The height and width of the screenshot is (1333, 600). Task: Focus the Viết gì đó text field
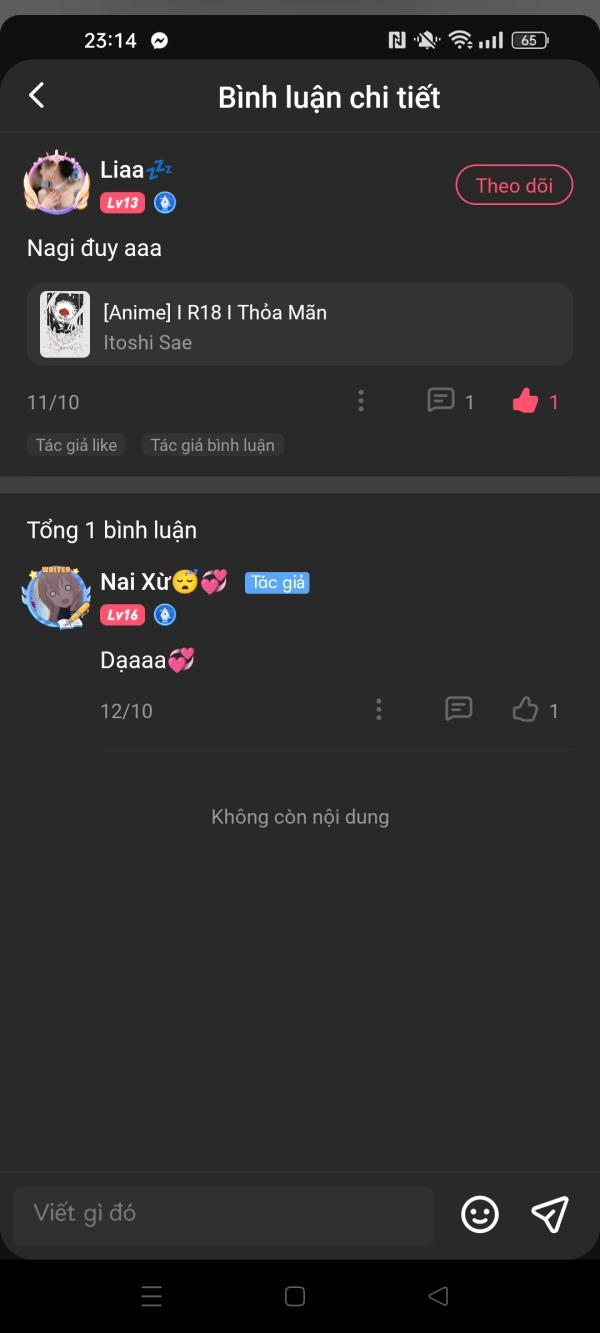pos(223,1214)
